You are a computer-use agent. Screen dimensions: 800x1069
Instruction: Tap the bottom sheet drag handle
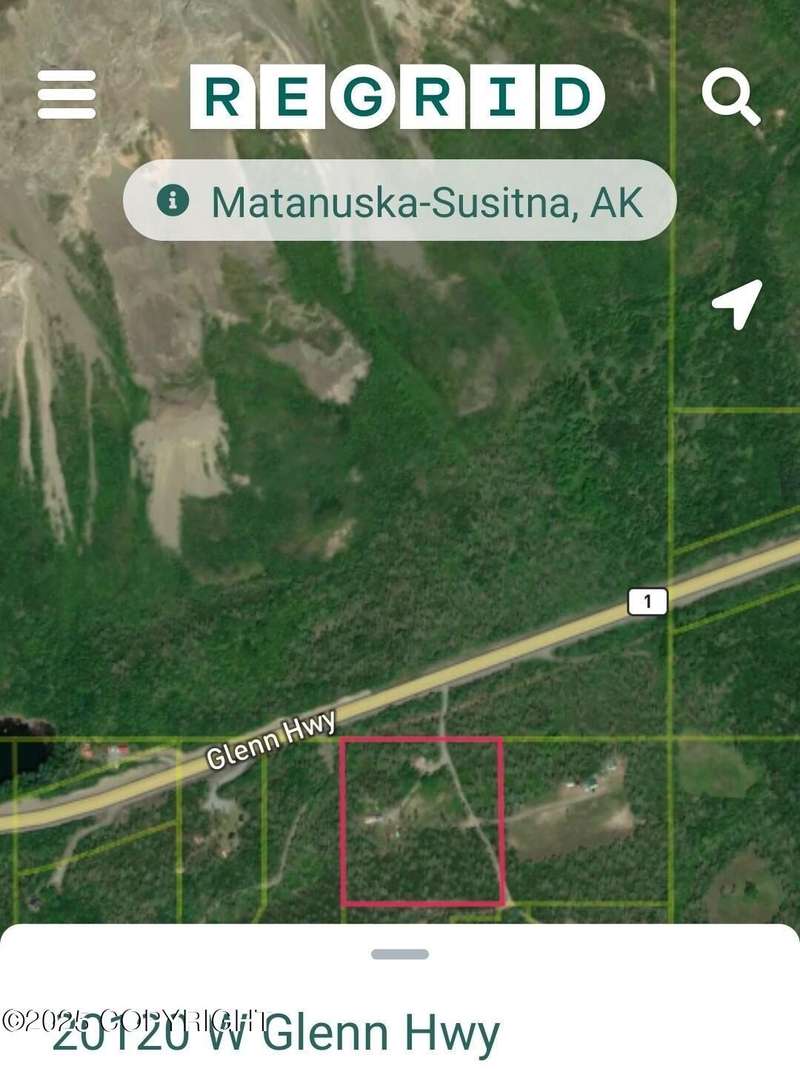(x=400, y=954)
